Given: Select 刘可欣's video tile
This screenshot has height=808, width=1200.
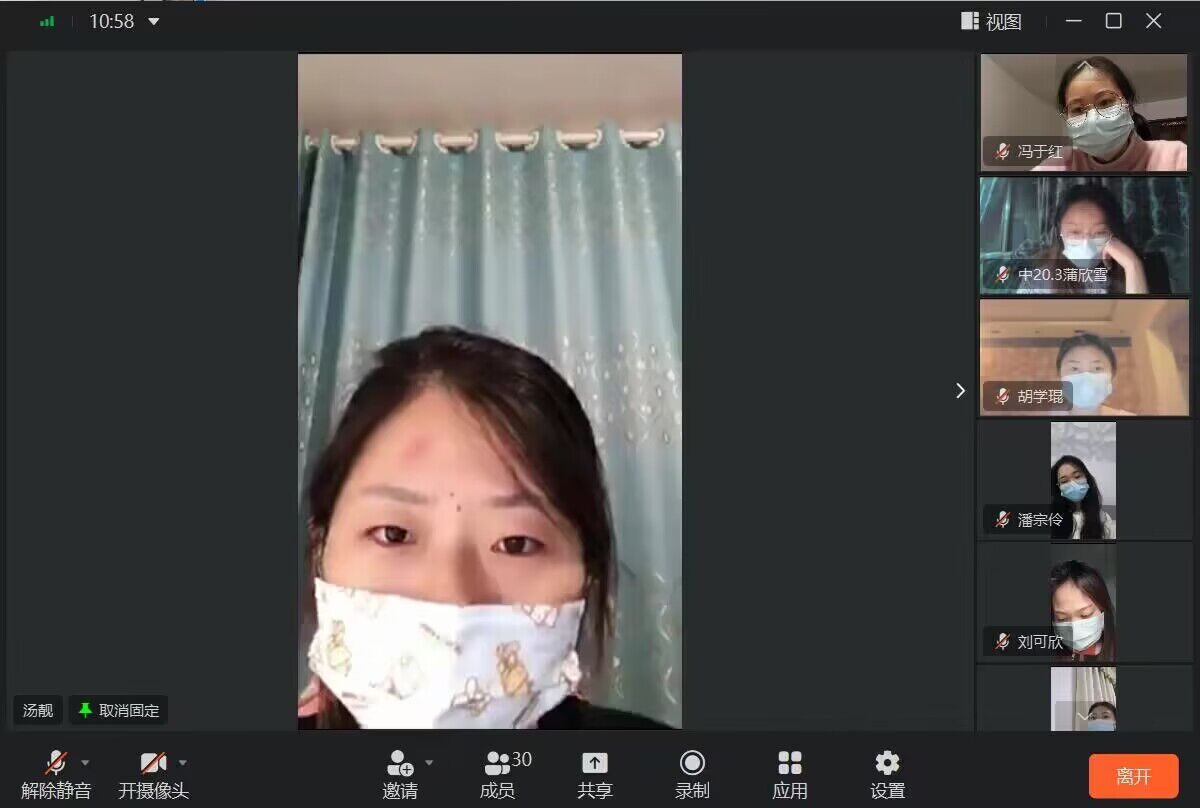Looking at the screenshot, I should (x=1084, y=603).
